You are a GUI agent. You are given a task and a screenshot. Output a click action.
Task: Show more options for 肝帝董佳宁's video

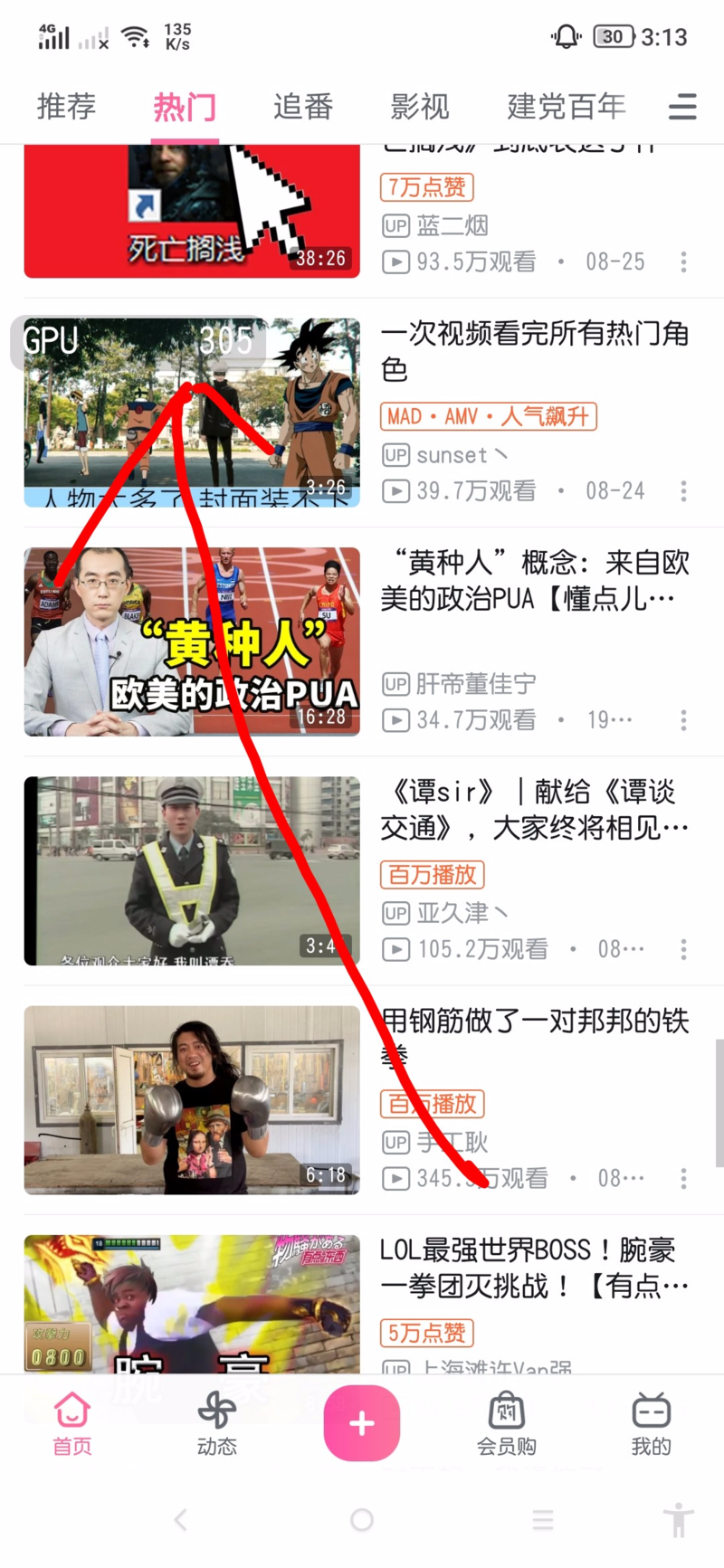coord(683,720)
